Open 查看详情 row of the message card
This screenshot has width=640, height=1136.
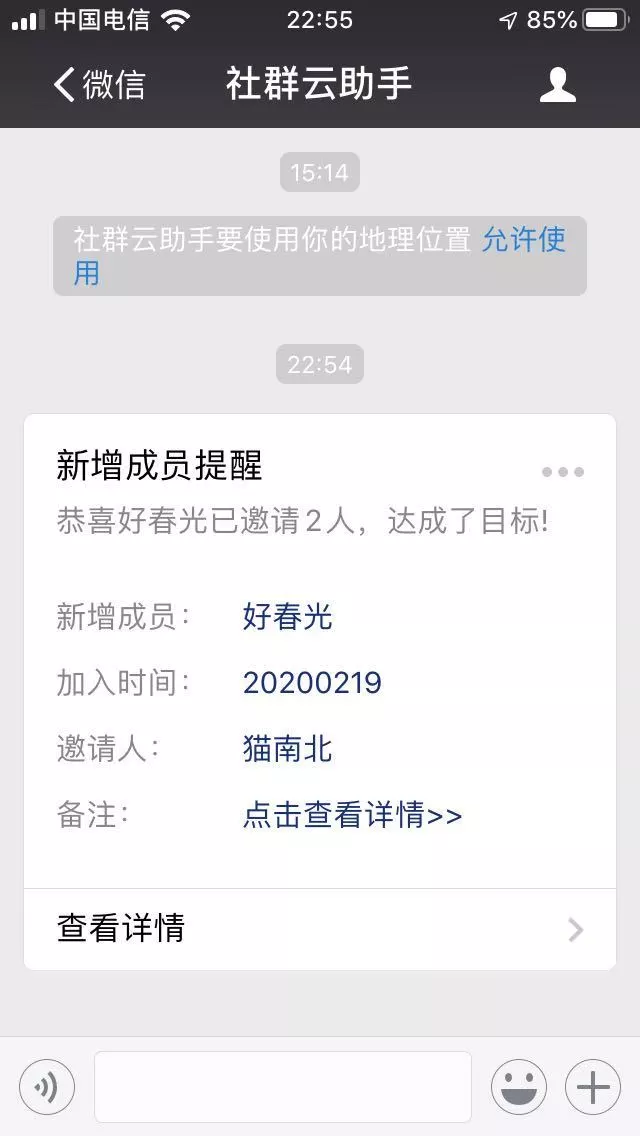tap(320, 929)
